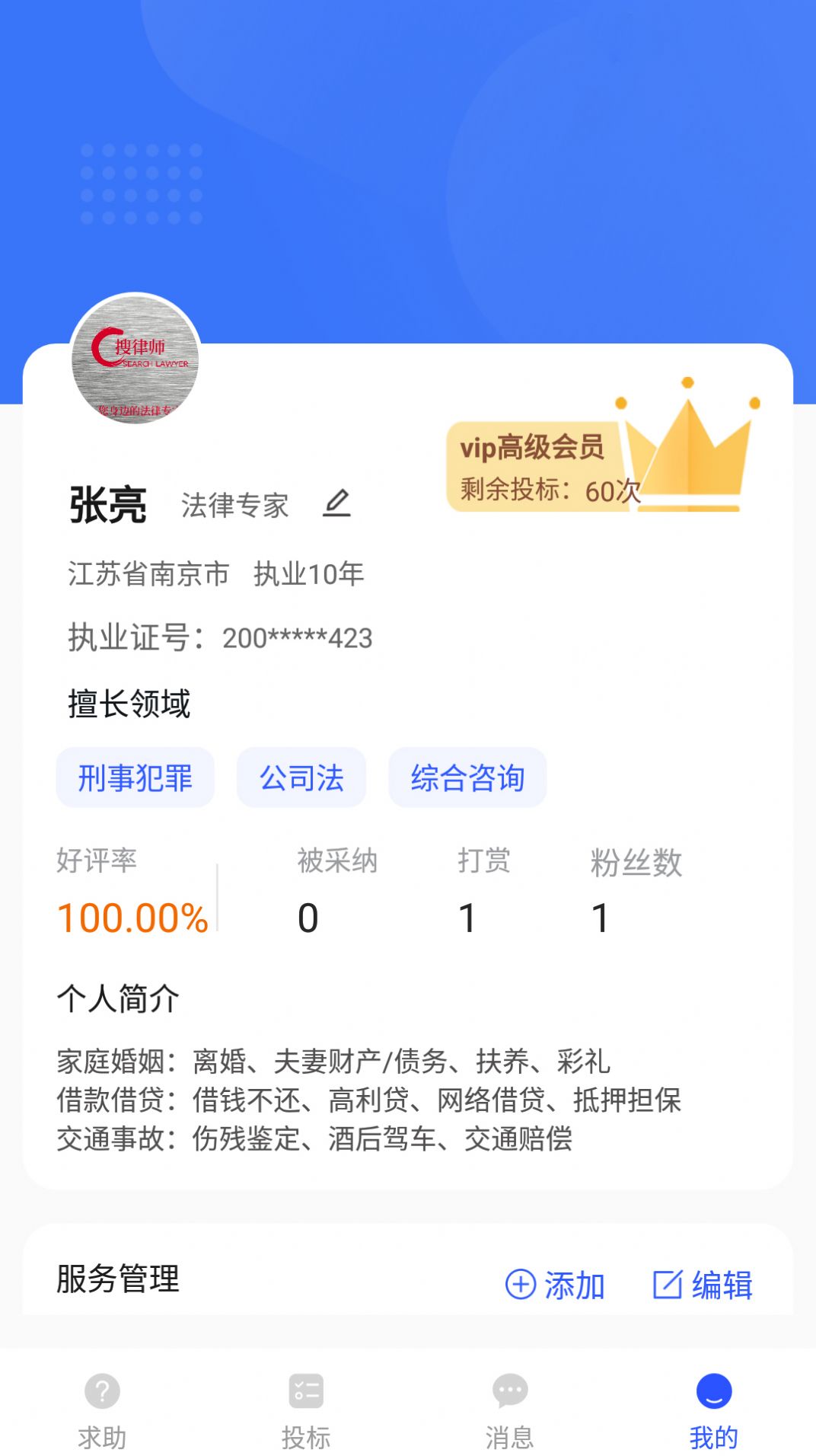Select the 公司法 specialty chip
This screenshot has height=1456, width=816.
(301, 777)
